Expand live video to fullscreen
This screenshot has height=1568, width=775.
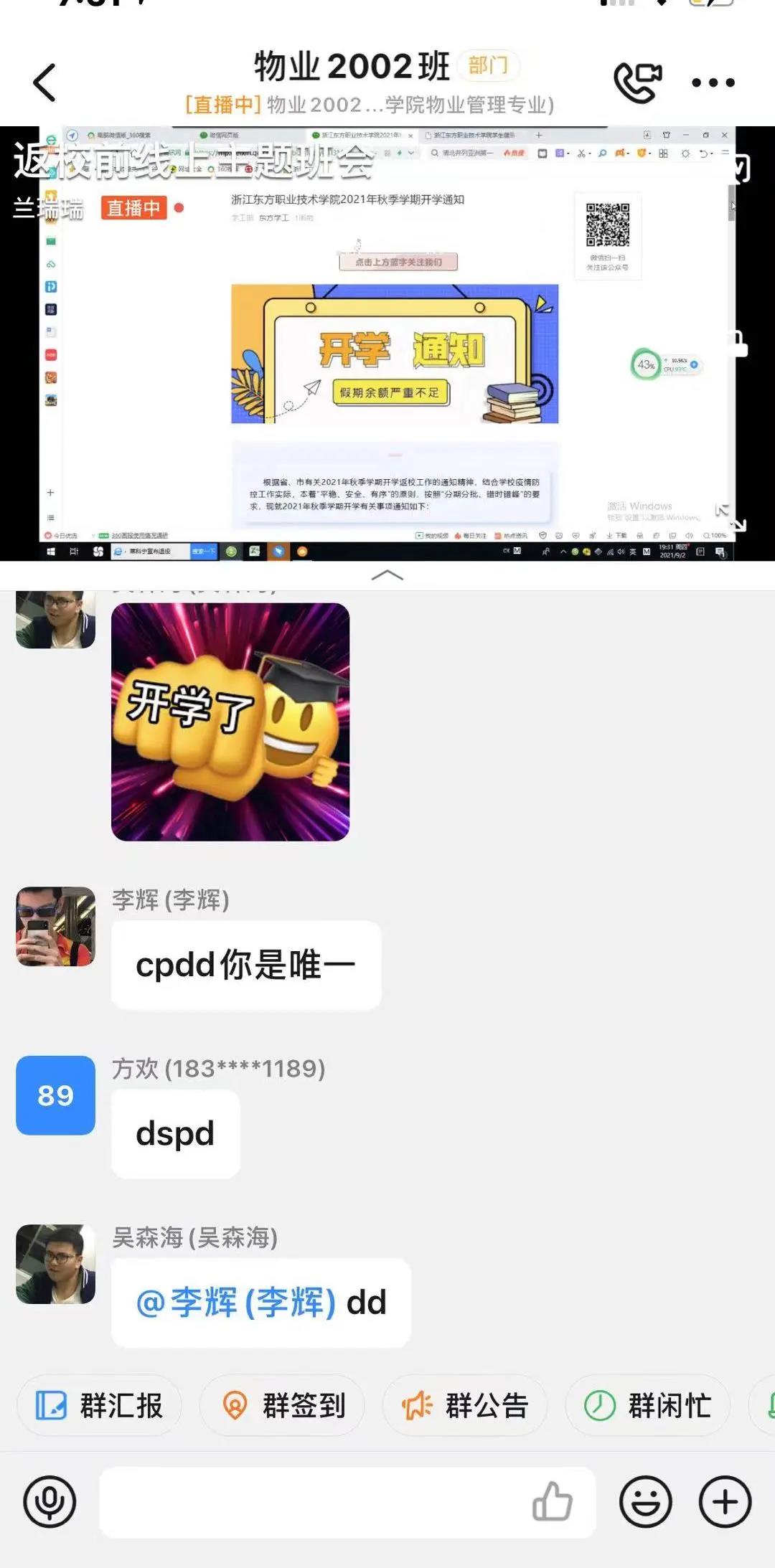tap(731, 517)
